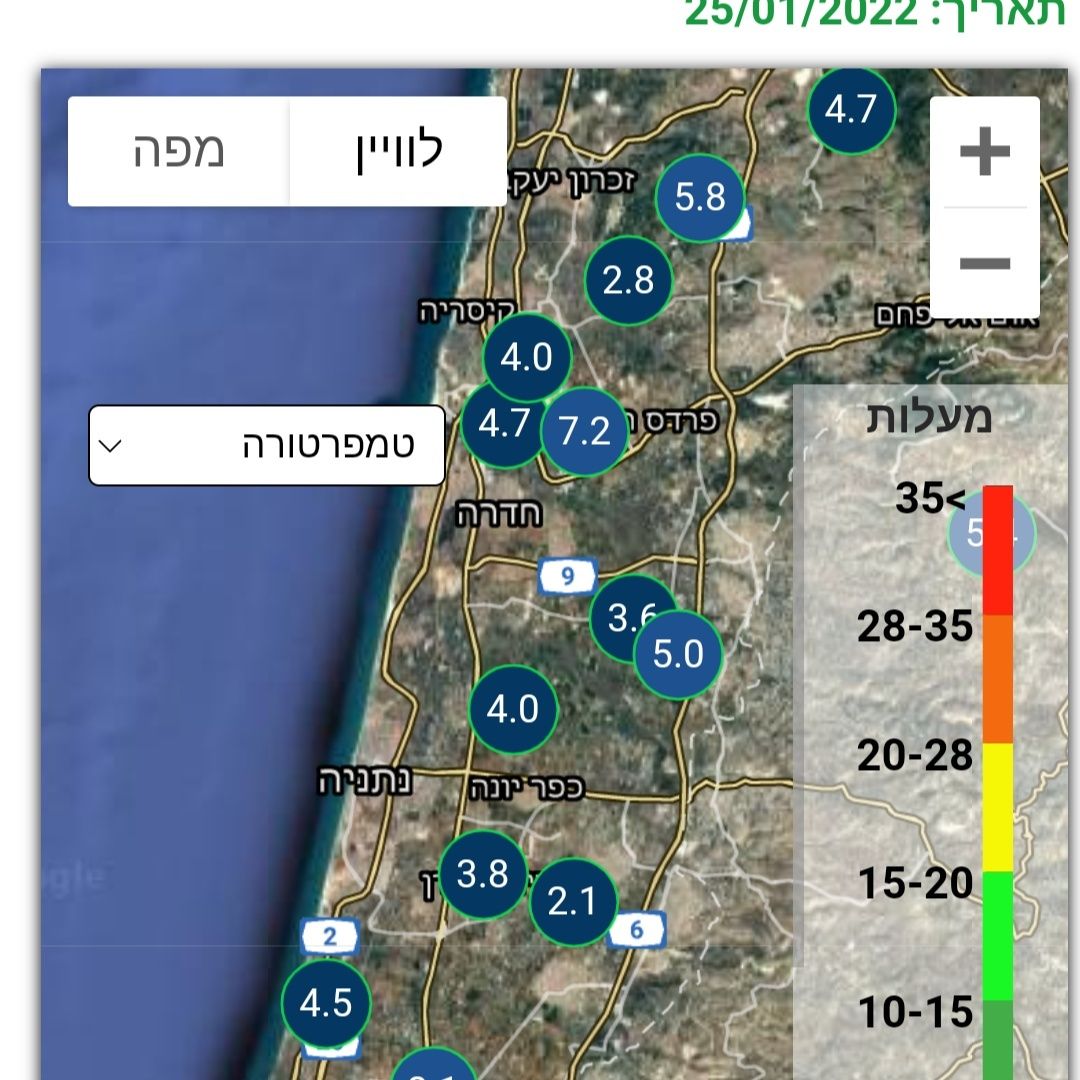Open the 2.1 station marker
This screenshot has height=1080, width=1080.
(x=572, y=902)
